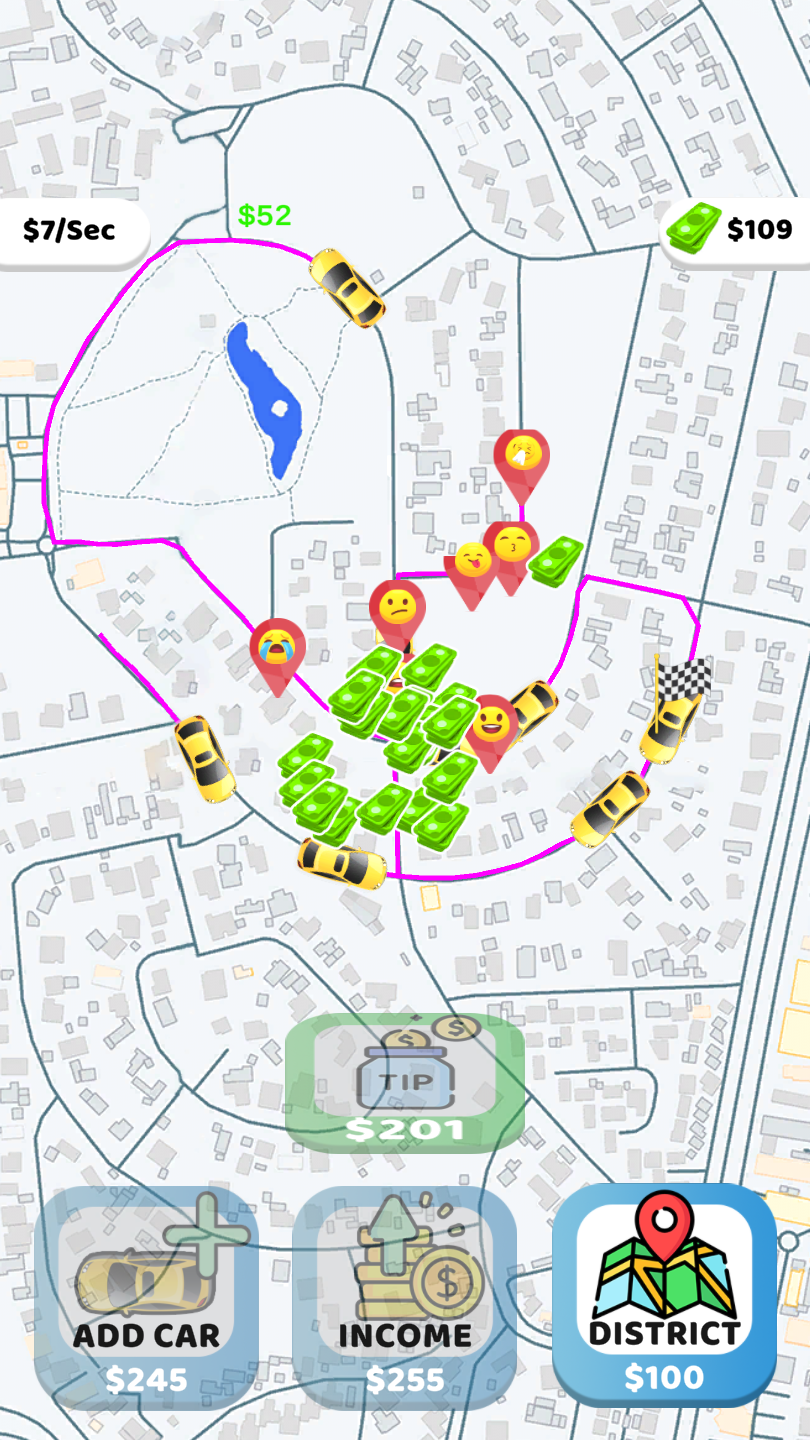Collect the $201 tip jar
The height and width of the screenshot is (1440, 810).
tap(405, 1084)
